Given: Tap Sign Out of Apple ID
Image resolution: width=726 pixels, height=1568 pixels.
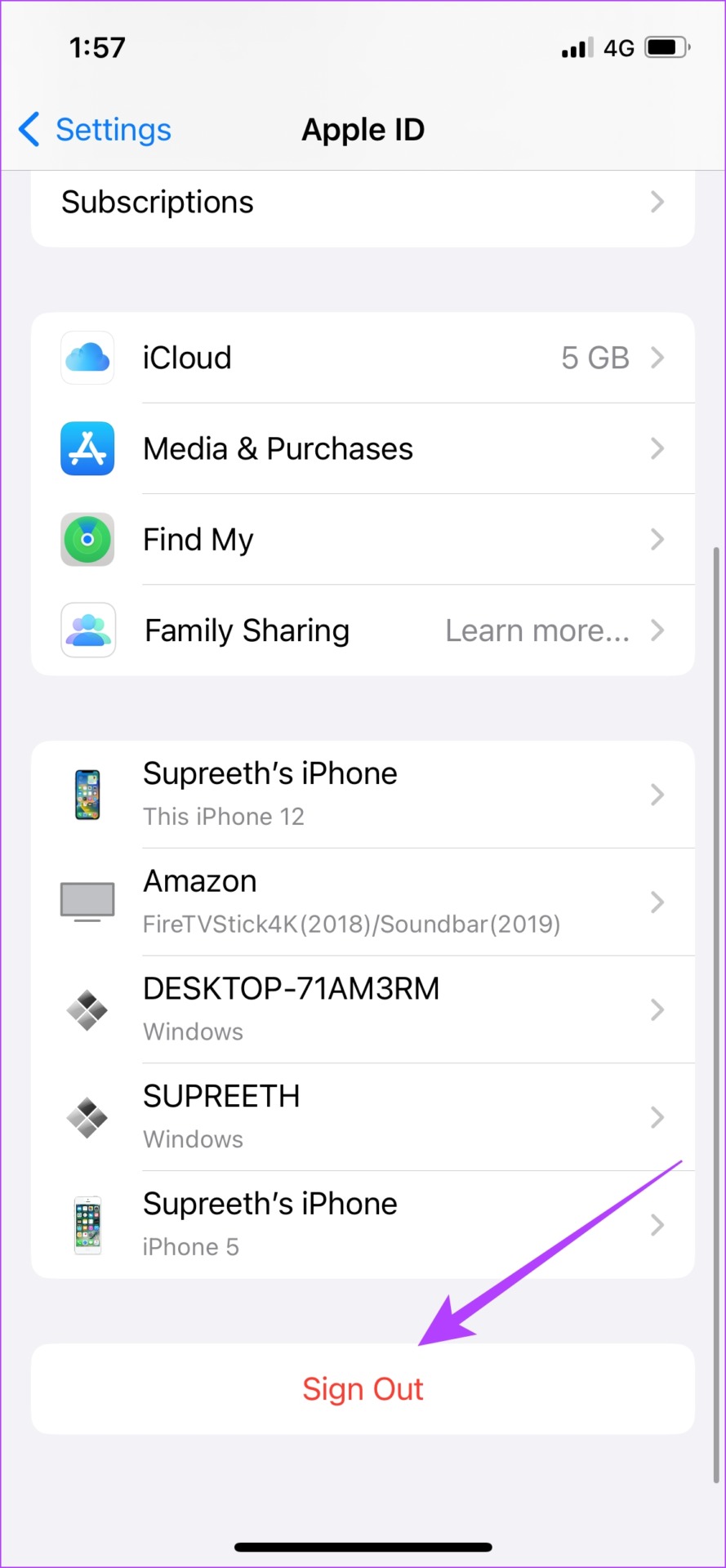Looking at the screenshot, I should click(363, 1389).
